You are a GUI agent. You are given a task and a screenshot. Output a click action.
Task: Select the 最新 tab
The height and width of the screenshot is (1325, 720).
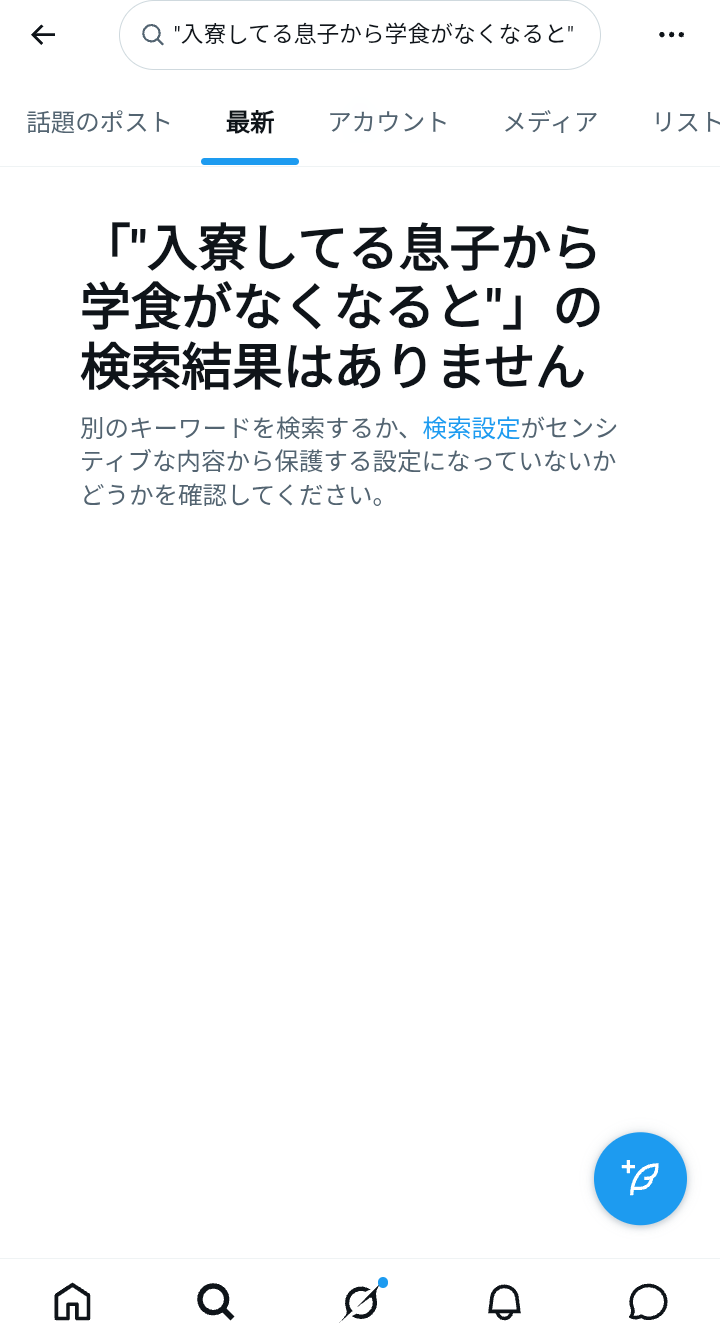tap(250, 122)
